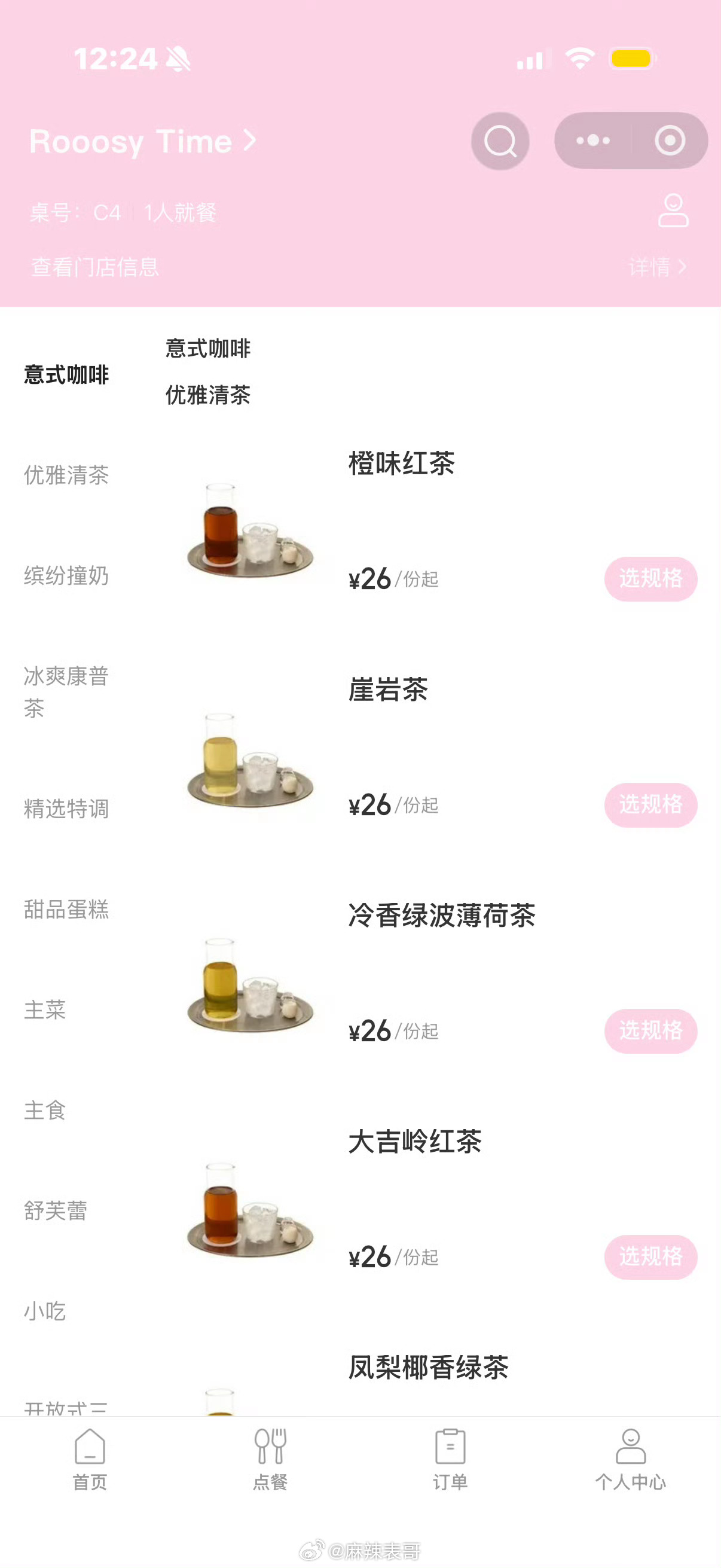
Task: Choose specs for 橙味红茶
Action: click(x=650, y=579)
